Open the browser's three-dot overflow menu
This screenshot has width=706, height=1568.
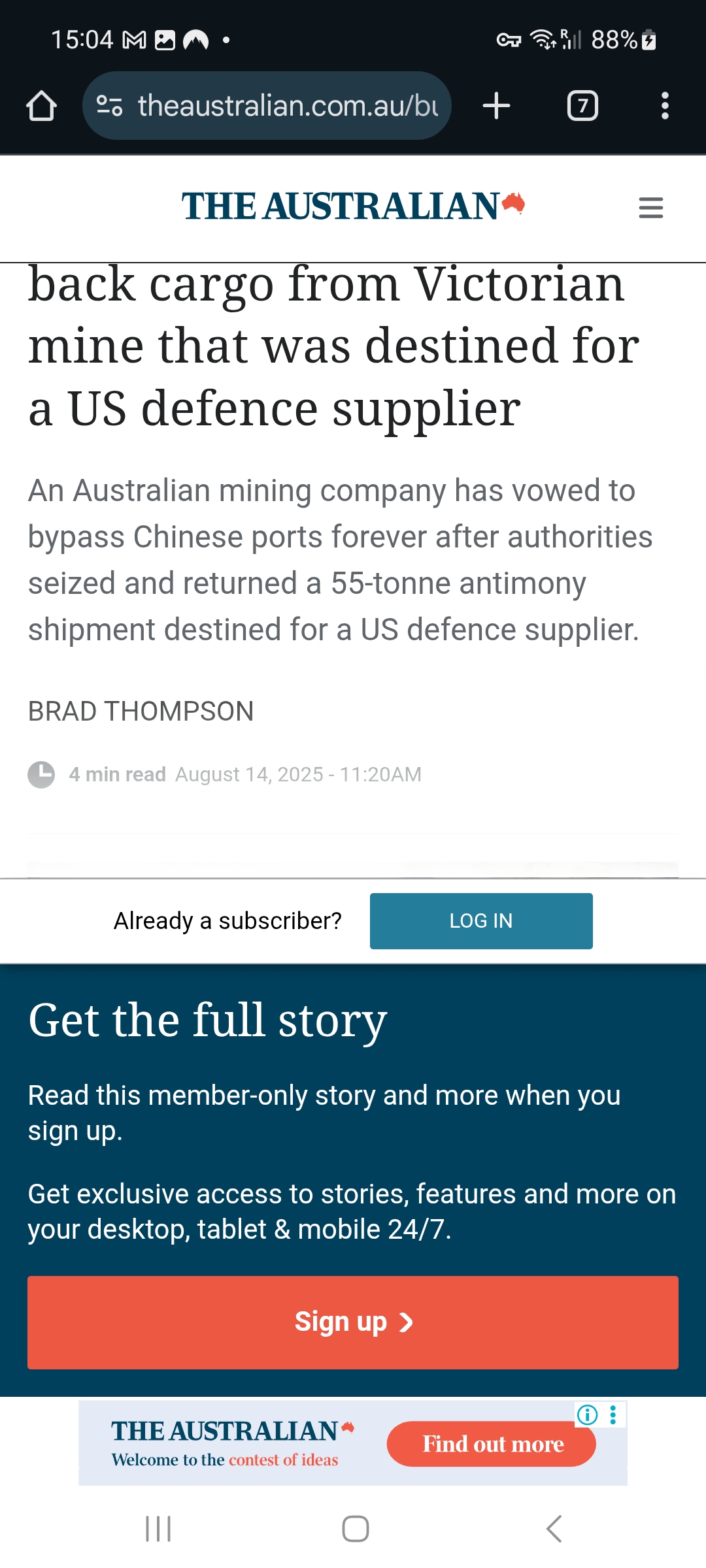tap(665, 106)
